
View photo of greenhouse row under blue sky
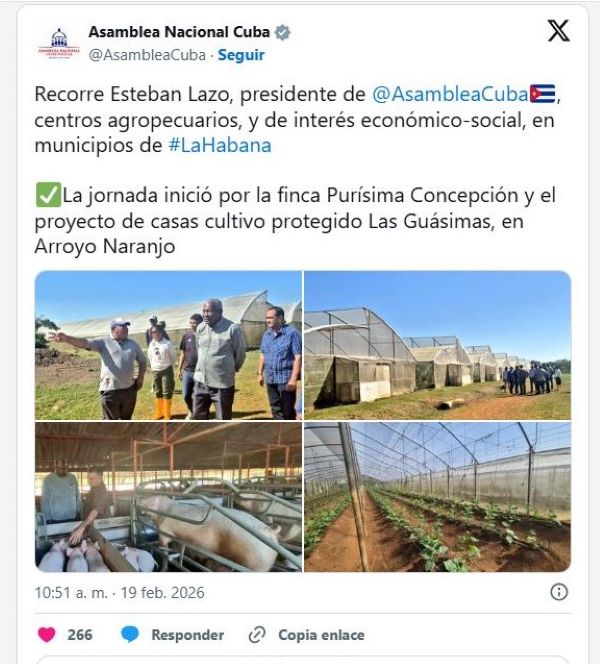[x=437, y=344]
